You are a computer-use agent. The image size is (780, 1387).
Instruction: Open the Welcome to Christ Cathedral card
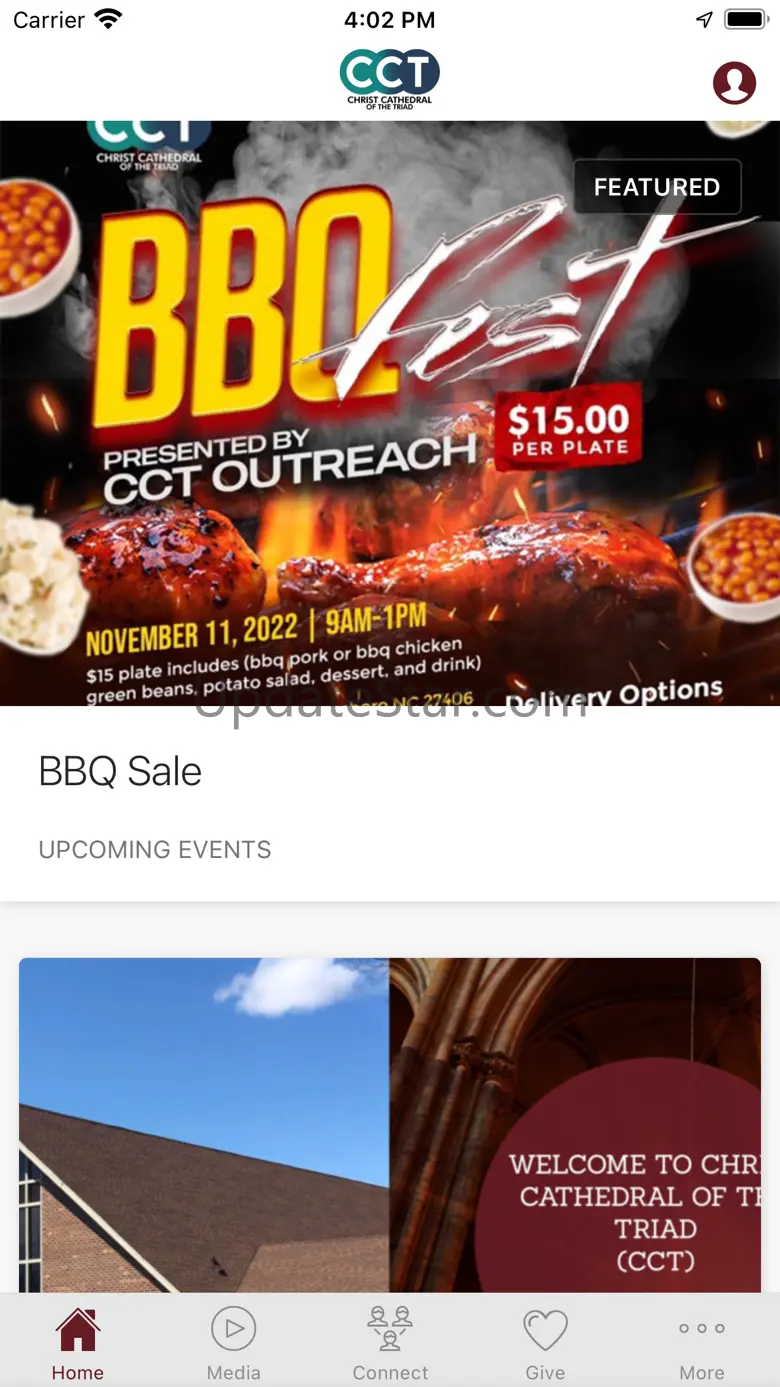point(390,1125)
